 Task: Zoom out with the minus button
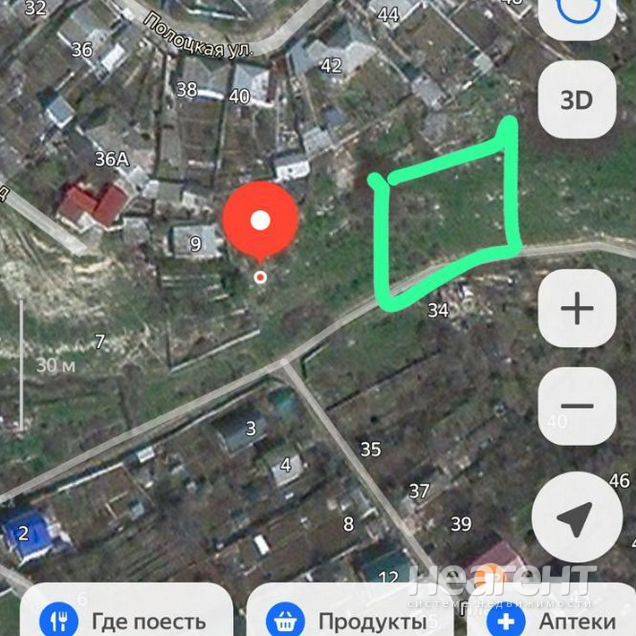[x=577, y=407]
